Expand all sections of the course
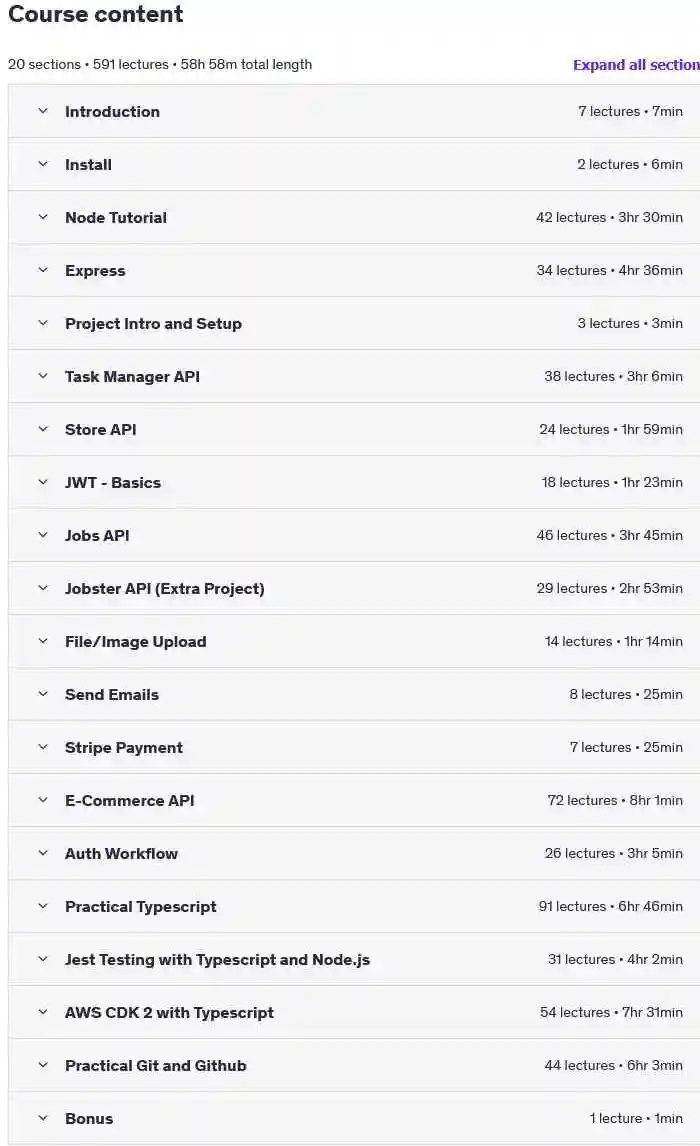 [x=636, y=65]
